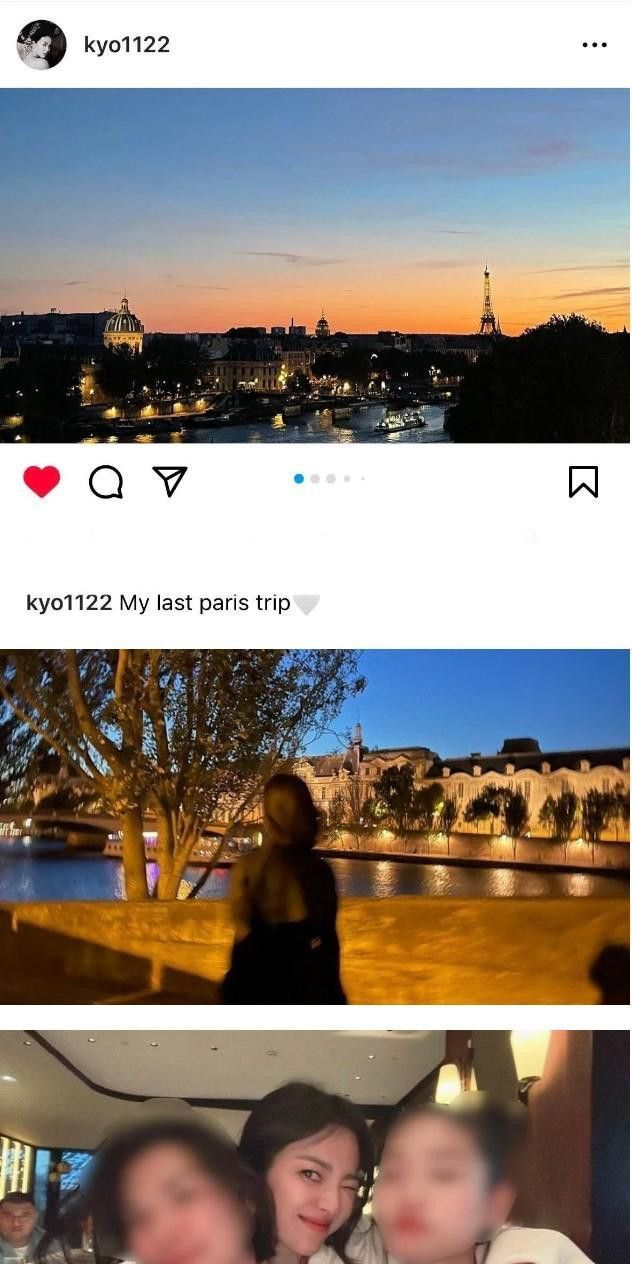Open kyo1122's profile picture
Image resolution: width=632 pixels, height=1264 pixels.
point(41,45)
